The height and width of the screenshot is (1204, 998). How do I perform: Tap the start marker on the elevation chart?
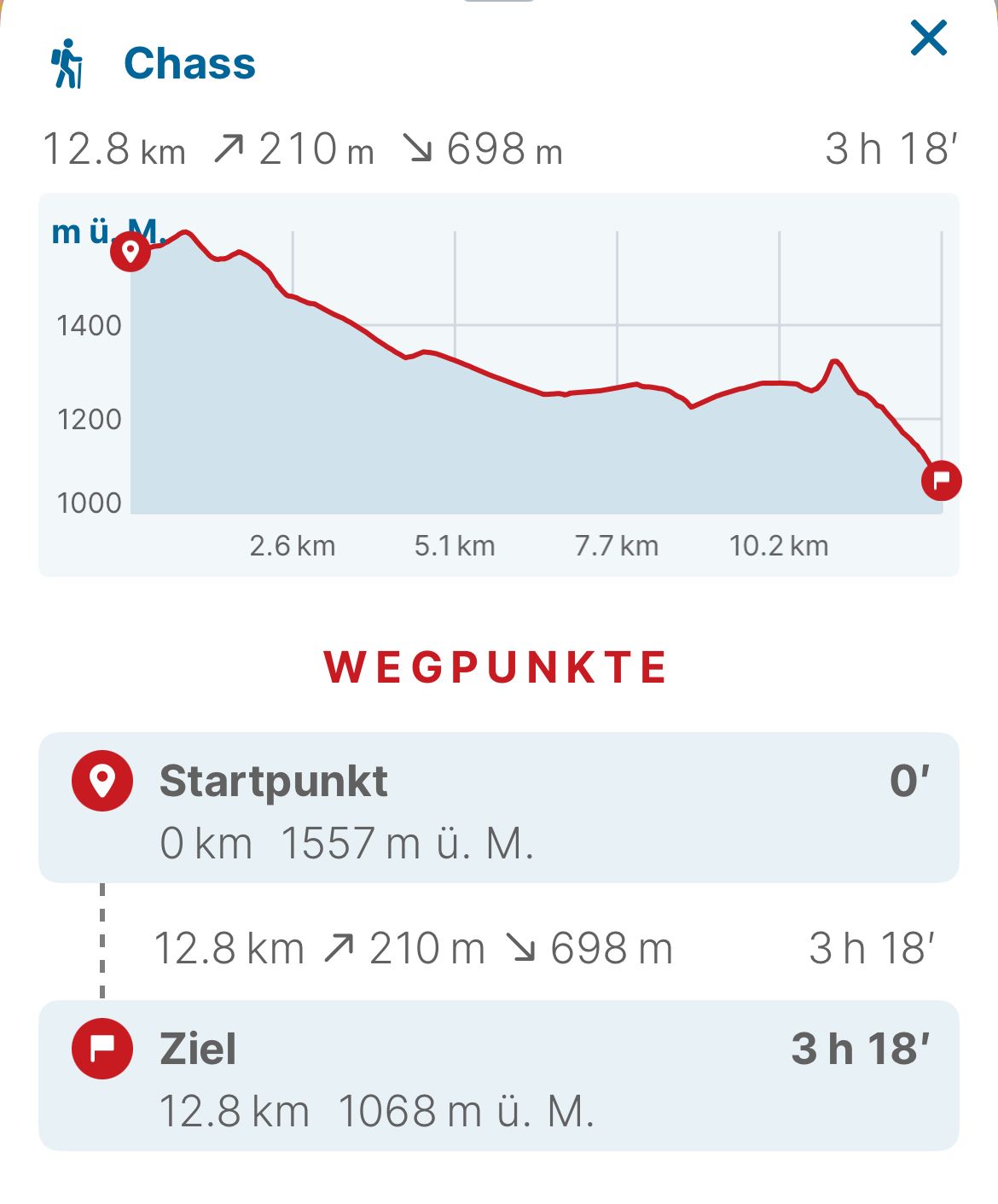coord(131,251)
